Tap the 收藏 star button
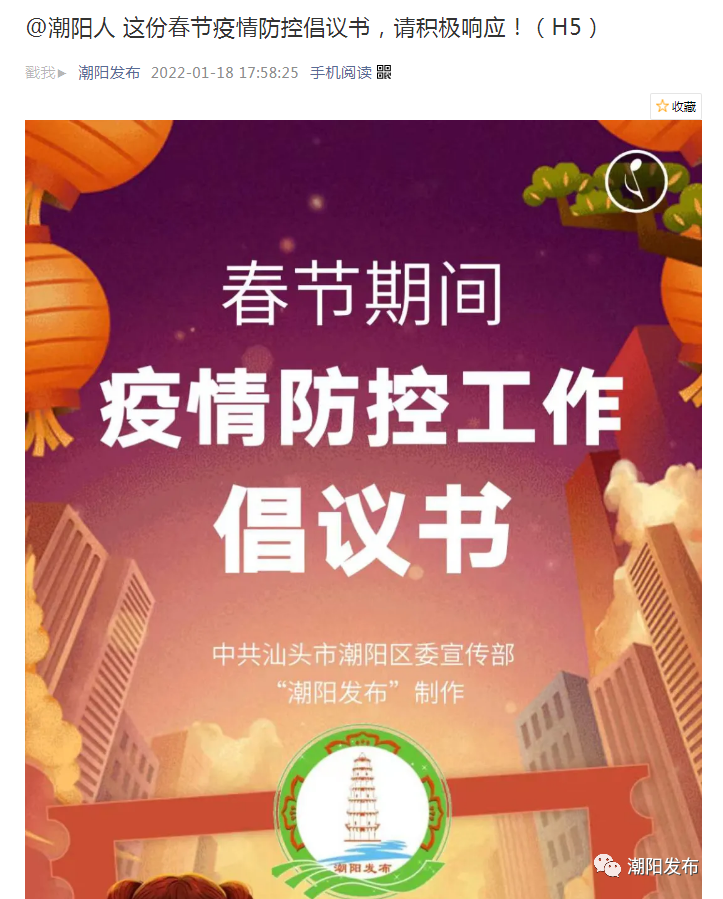The image size is (723, 899). click(x=676, y=106)
